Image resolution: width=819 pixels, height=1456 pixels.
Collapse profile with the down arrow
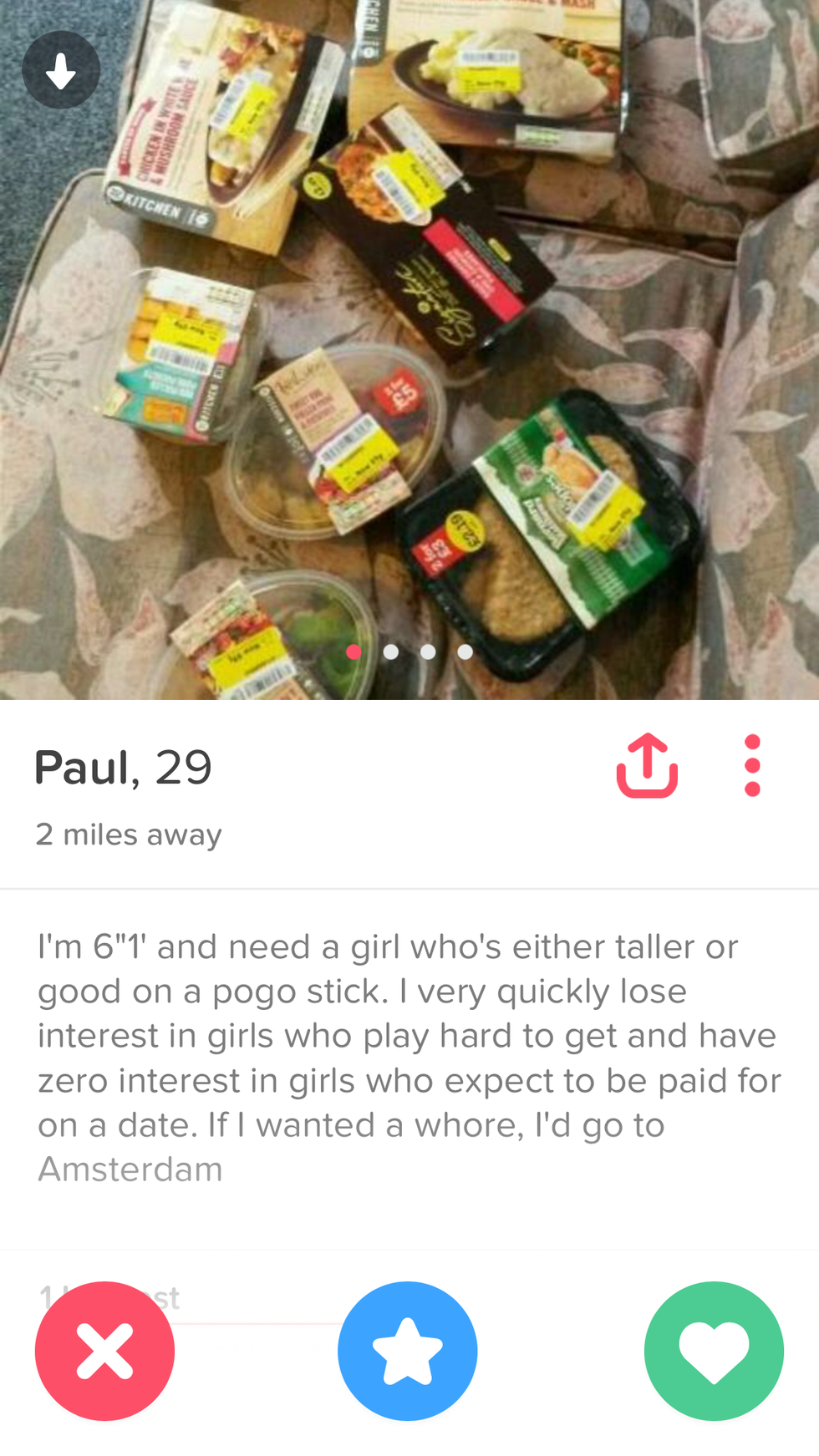click(x=61, y=70)
